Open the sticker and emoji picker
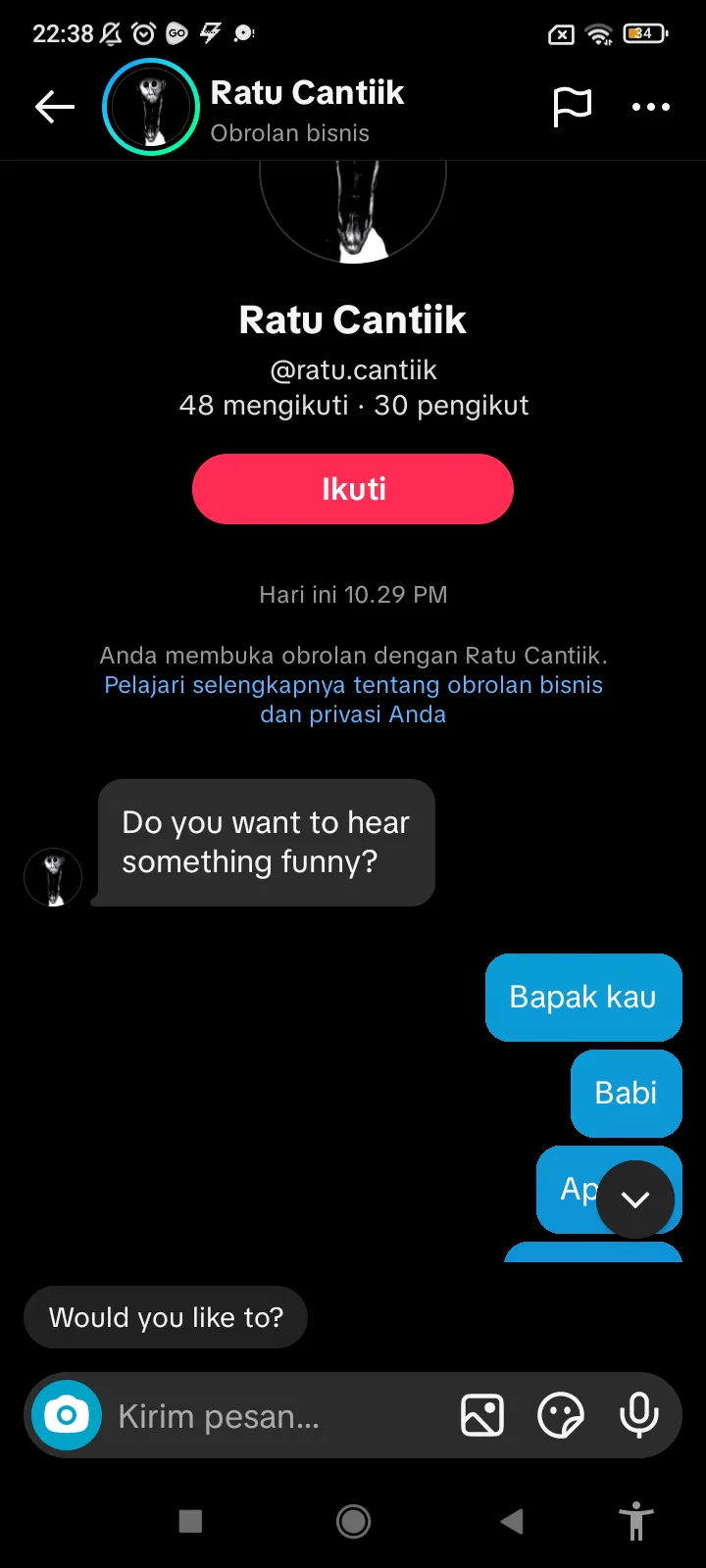 pyautogui.click(x=561, y=1415)
